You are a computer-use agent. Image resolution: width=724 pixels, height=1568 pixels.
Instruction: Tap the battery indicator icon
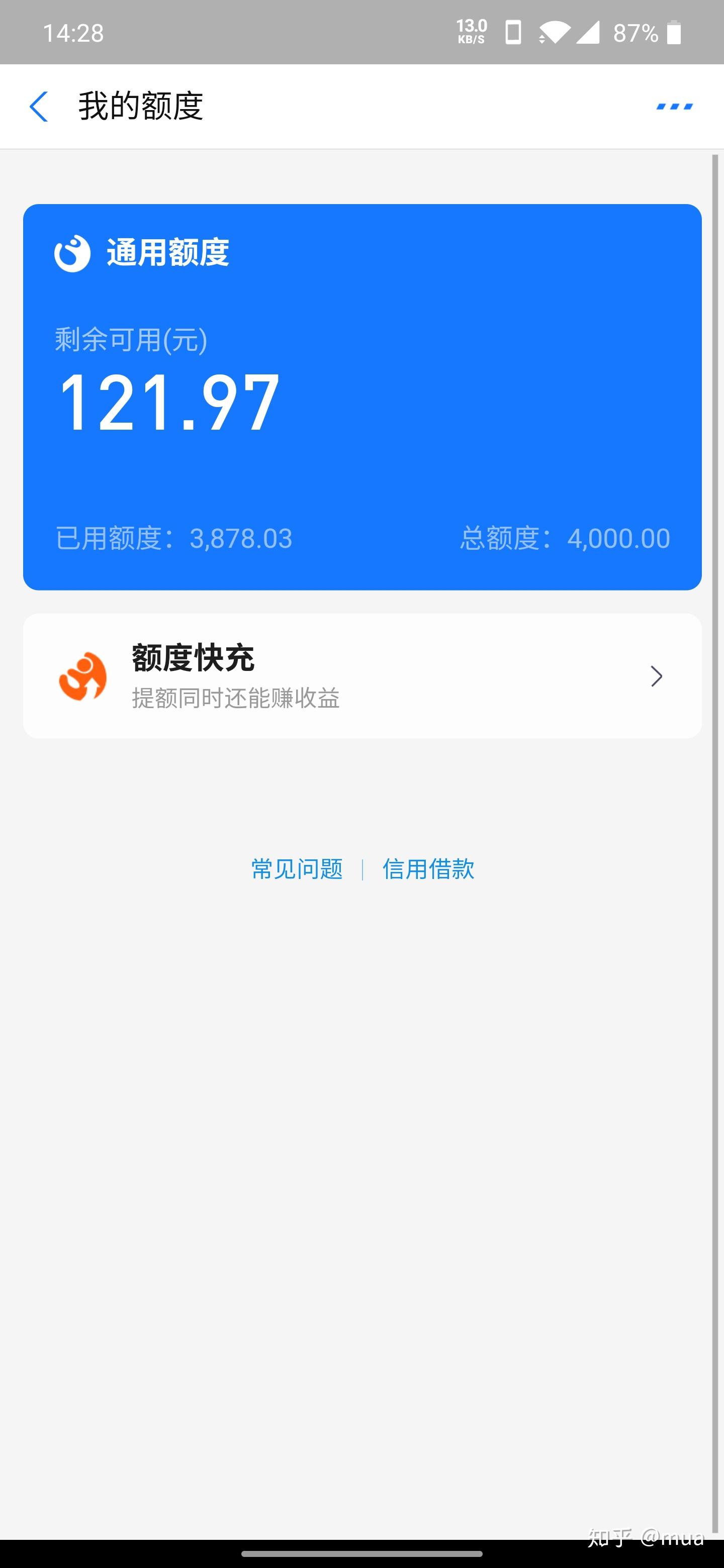click(673, 32)
